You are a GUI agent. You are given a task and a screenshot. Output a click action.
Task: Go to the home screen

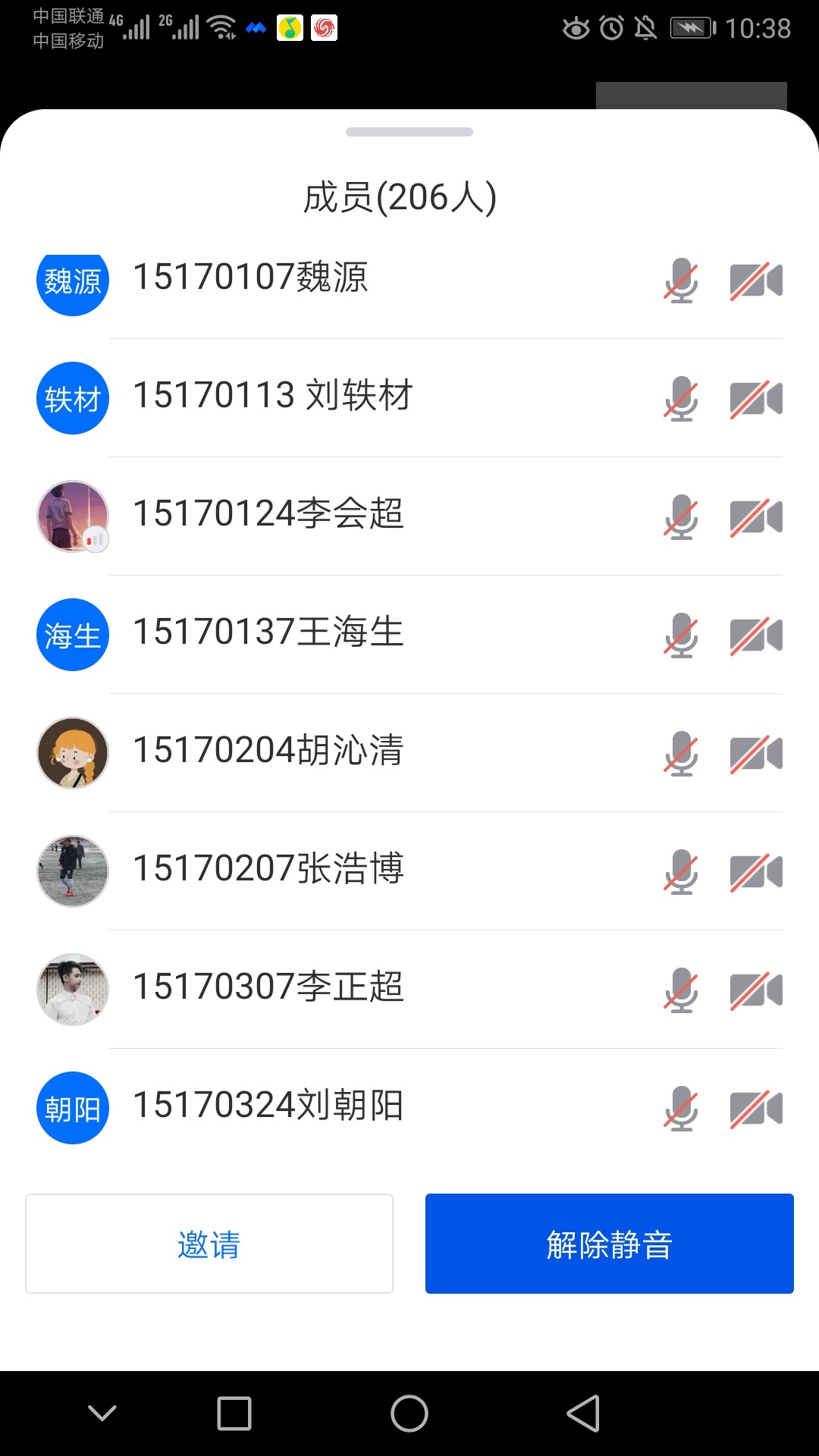click(x=409, y=1414)
